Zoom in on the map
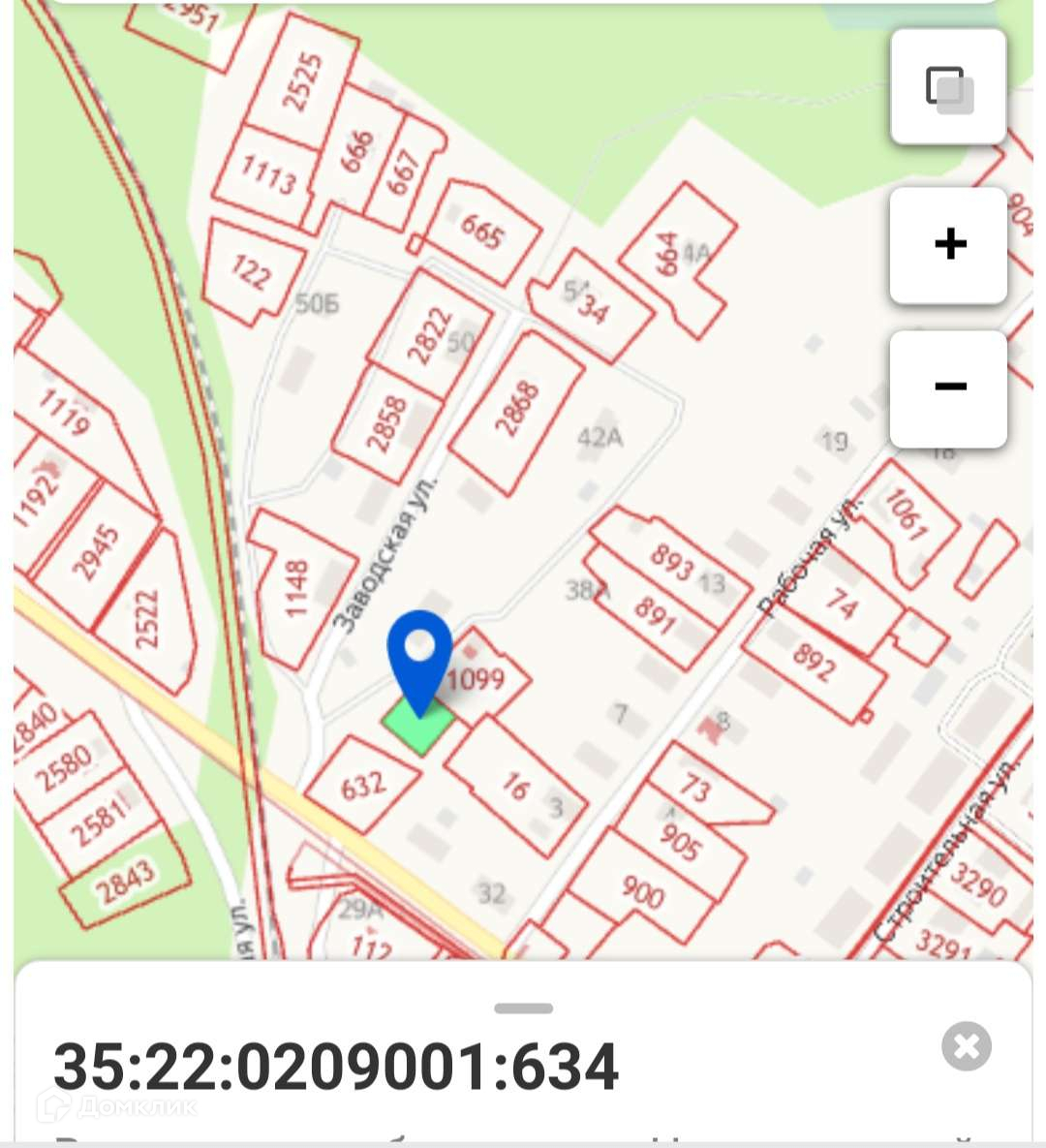This screenshot has width=1046, height=1148. click(948, 245)
